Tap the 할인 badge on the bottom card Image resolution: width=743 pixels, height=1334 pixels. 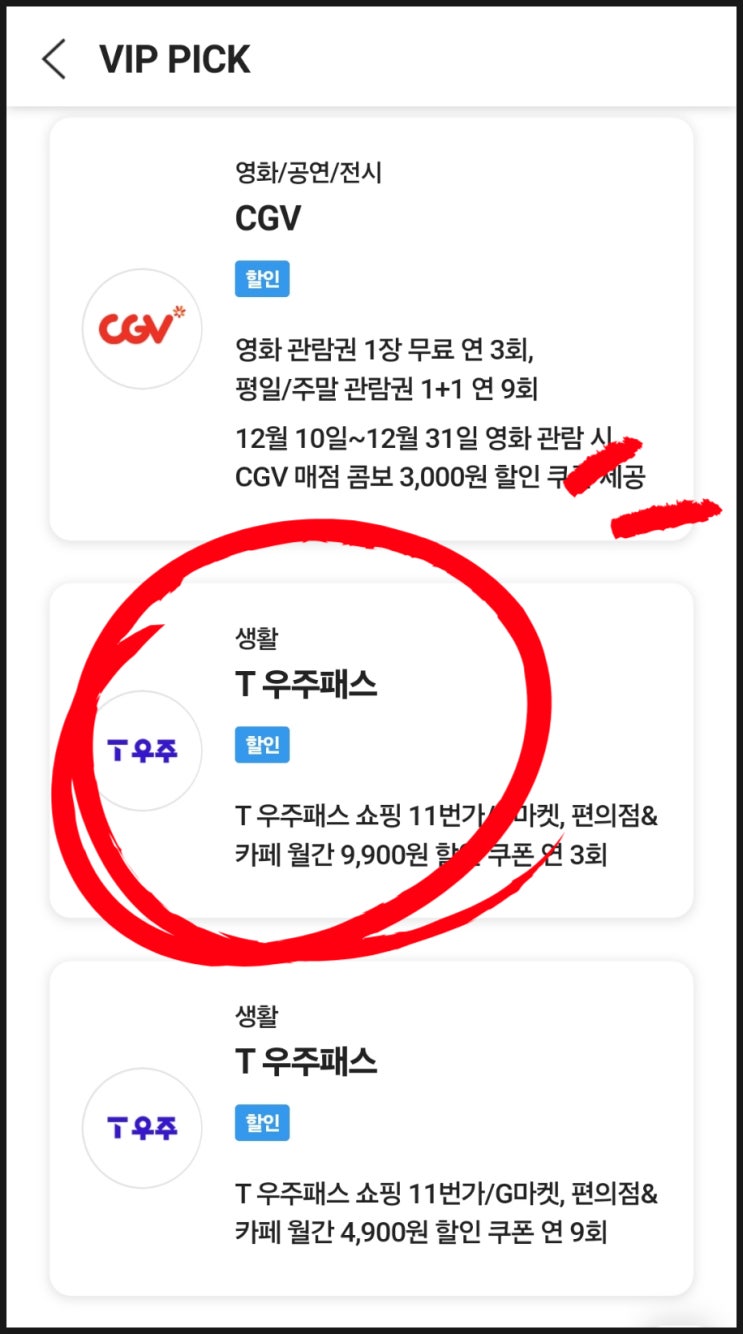click(261, 1122)
